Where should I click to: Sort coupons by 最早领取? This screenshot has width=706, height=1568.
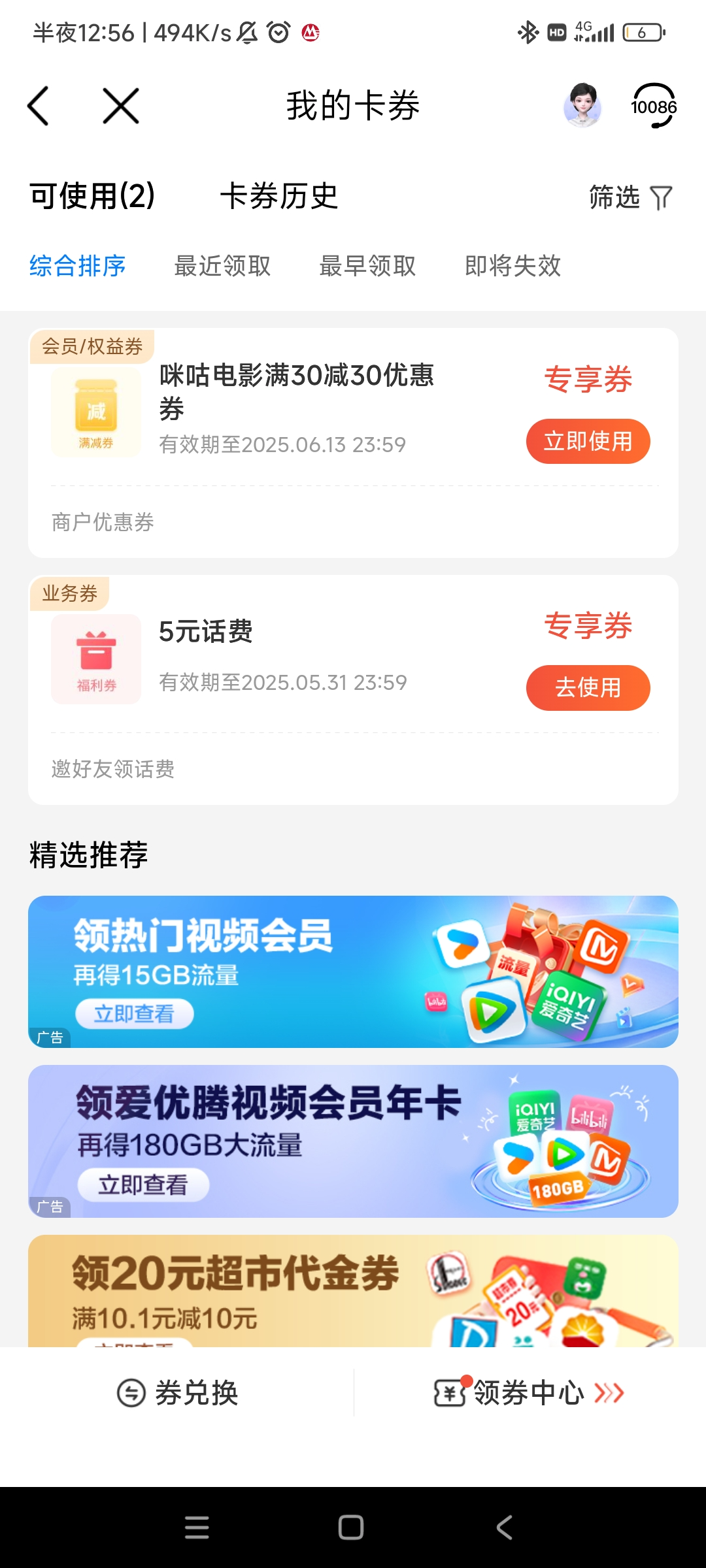pos(367,266)
